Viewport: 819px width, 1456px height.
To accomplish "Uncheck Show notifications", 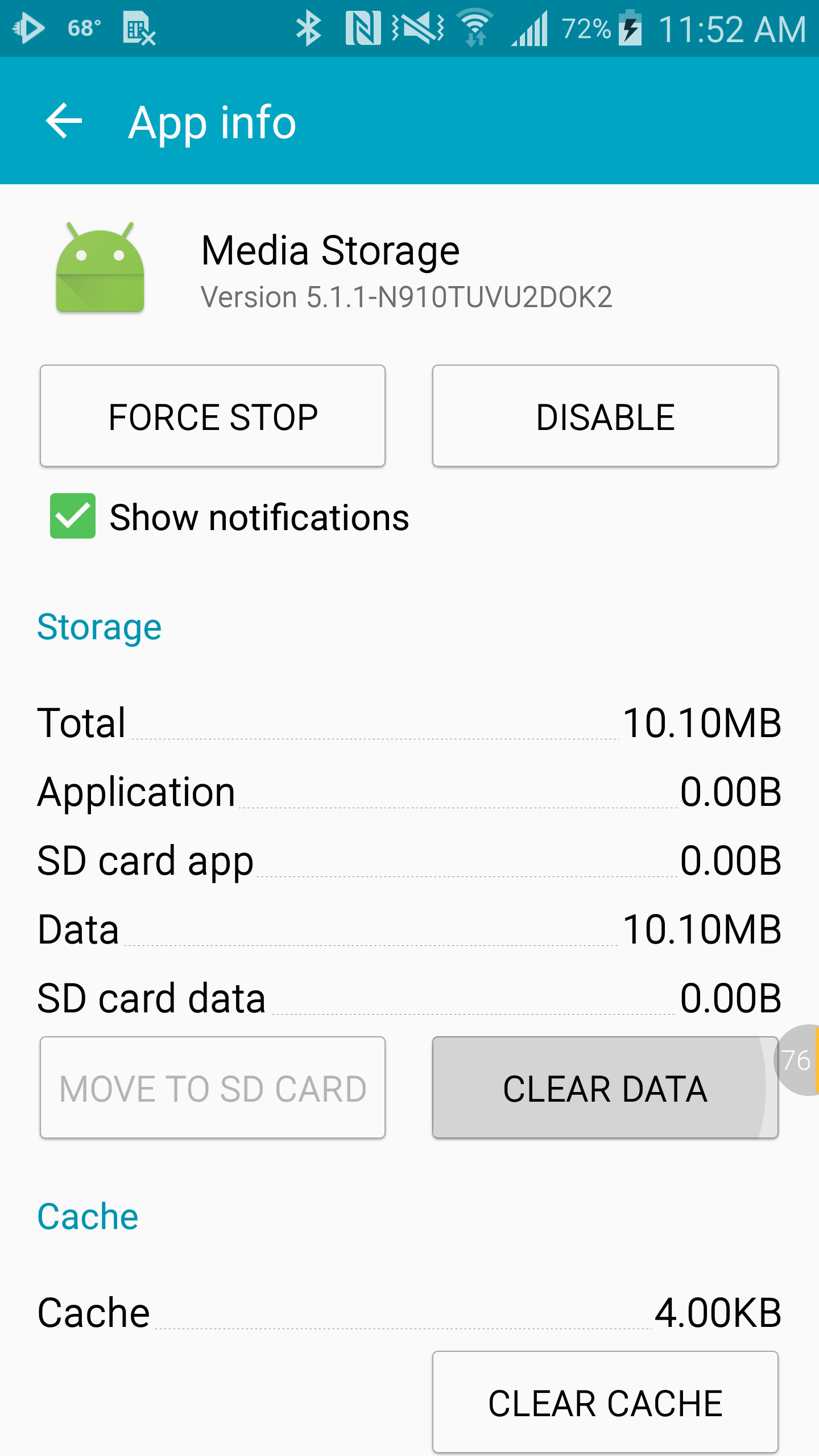I will pyautogui.click(x=73, y=516).
